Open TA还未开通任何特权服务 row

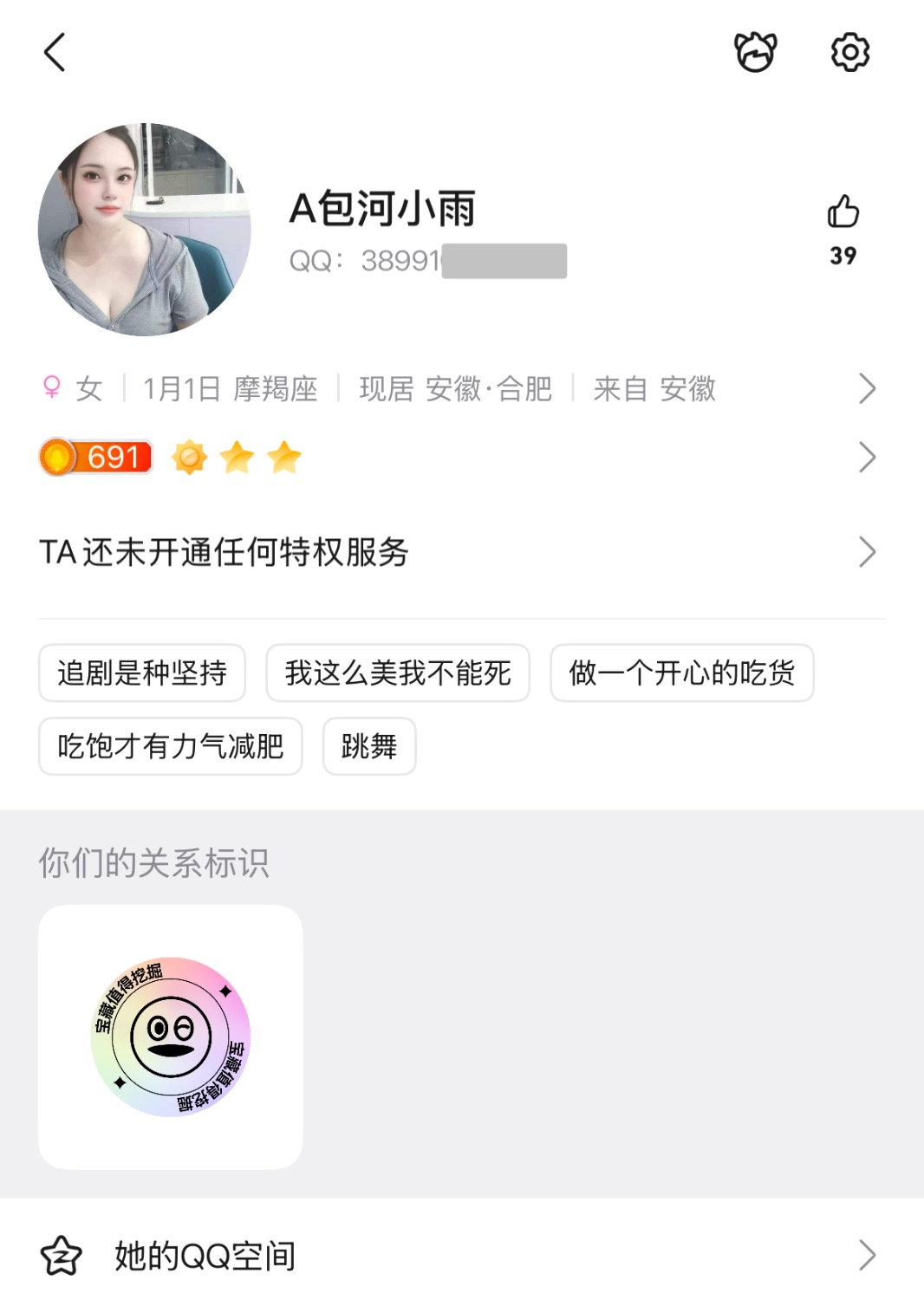(461, 552)
